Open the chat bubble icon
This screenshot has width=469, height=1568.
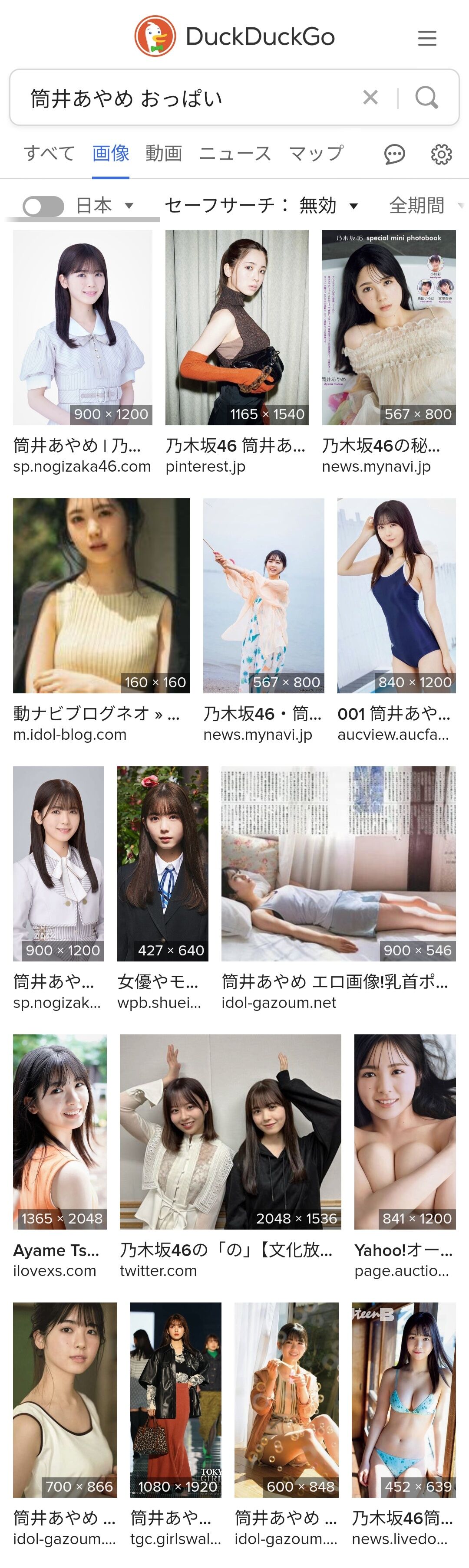pyautogui.click(x=394, y=154)
